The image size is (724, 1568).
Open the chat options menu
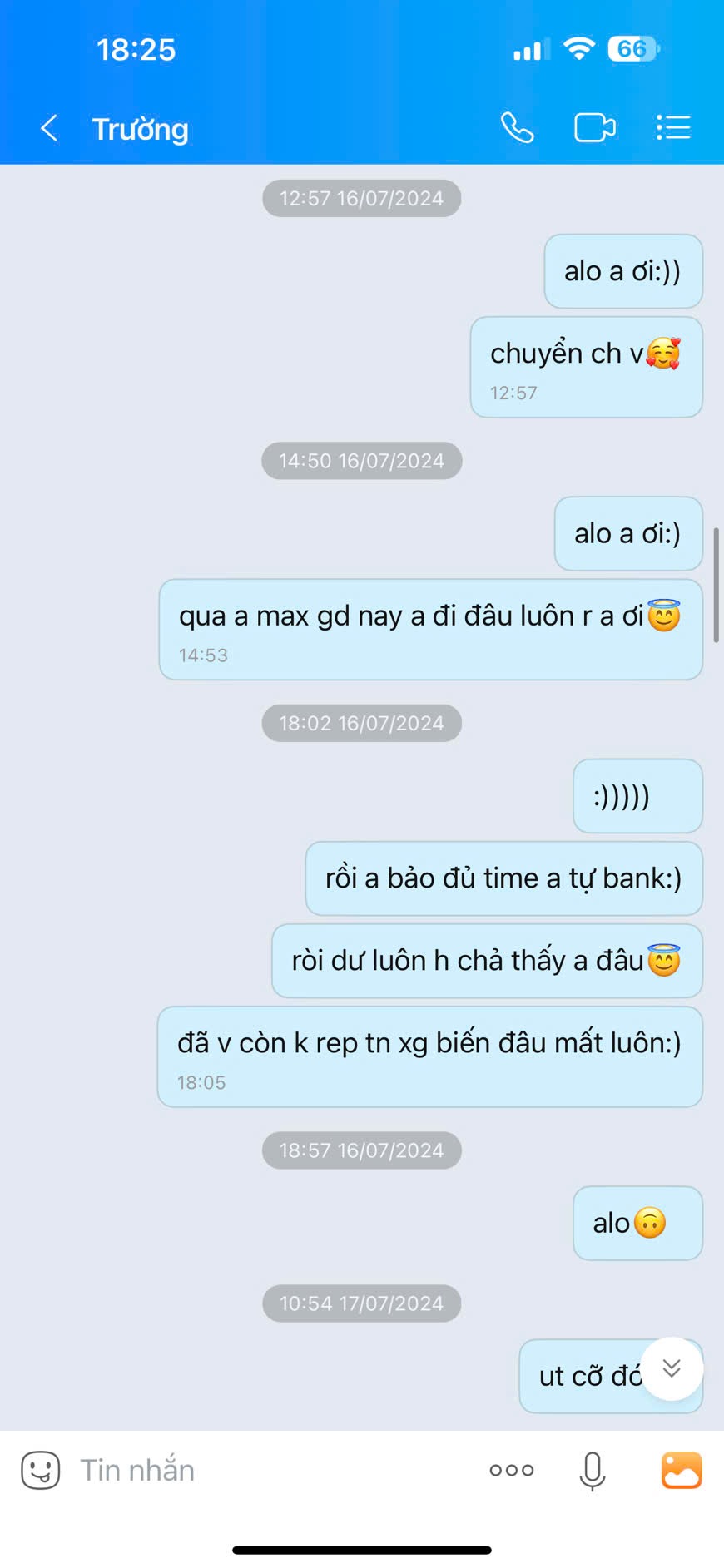point(672,128)
